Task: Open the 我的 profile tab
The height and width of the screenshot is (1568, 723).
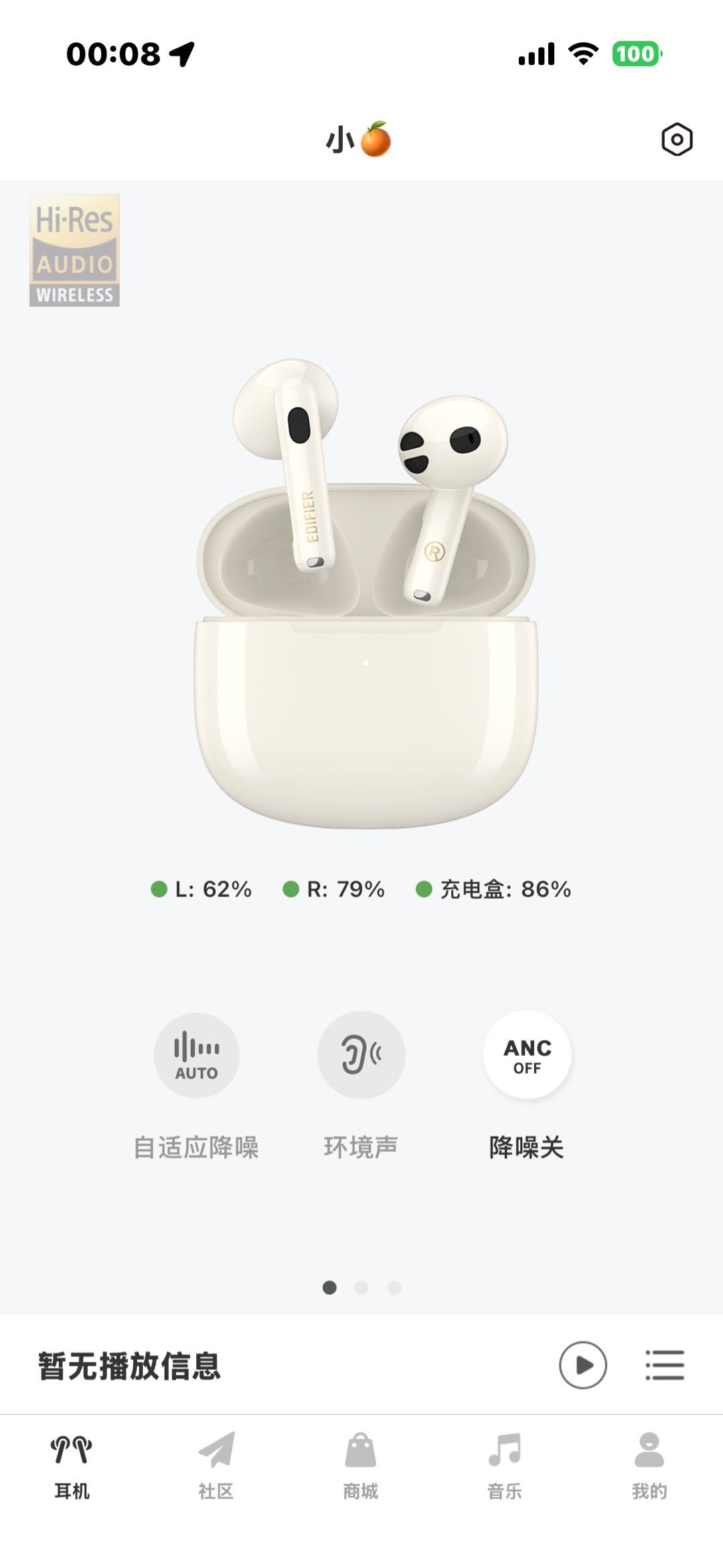Action: pos(649,1465)
